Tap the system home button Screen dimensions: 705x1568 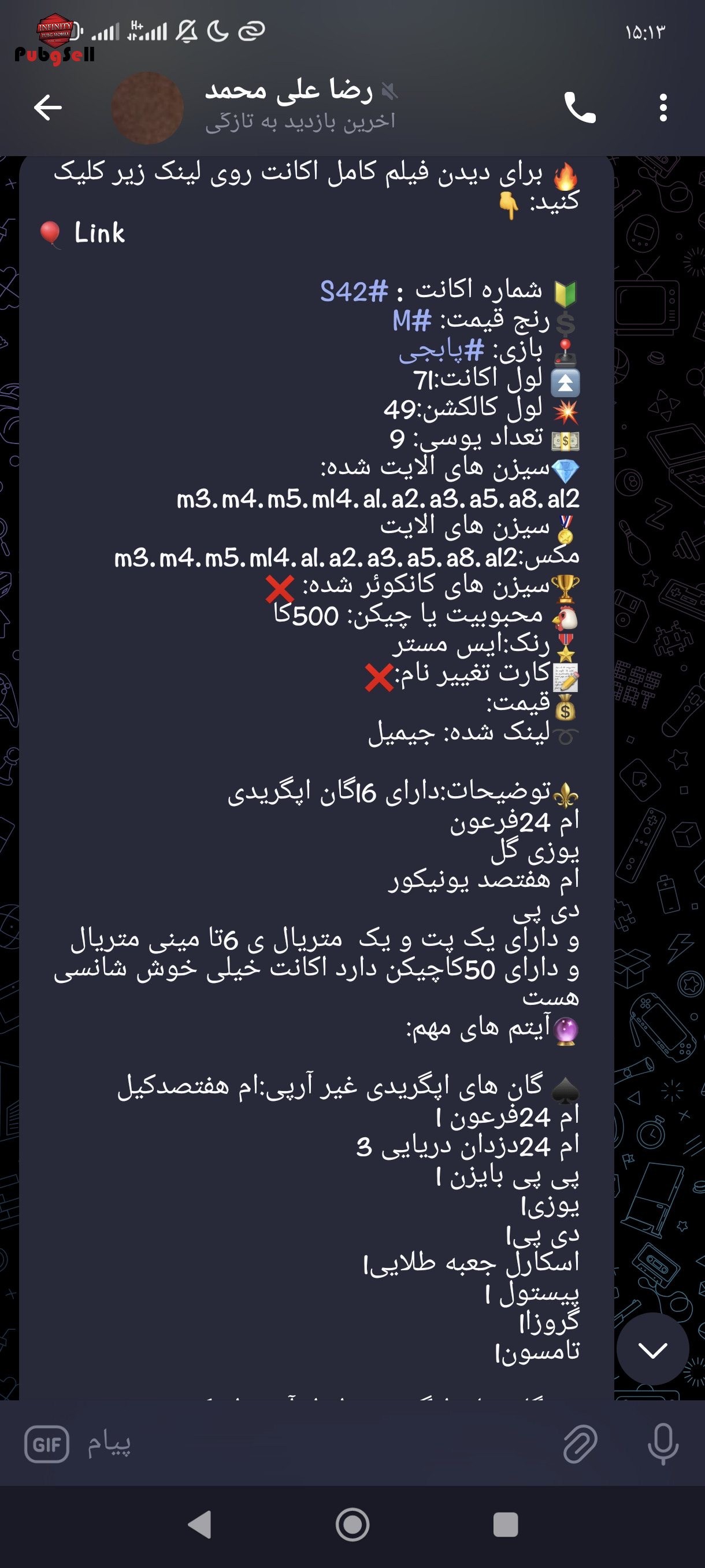pyautogui.click(x=353, y=1525)
